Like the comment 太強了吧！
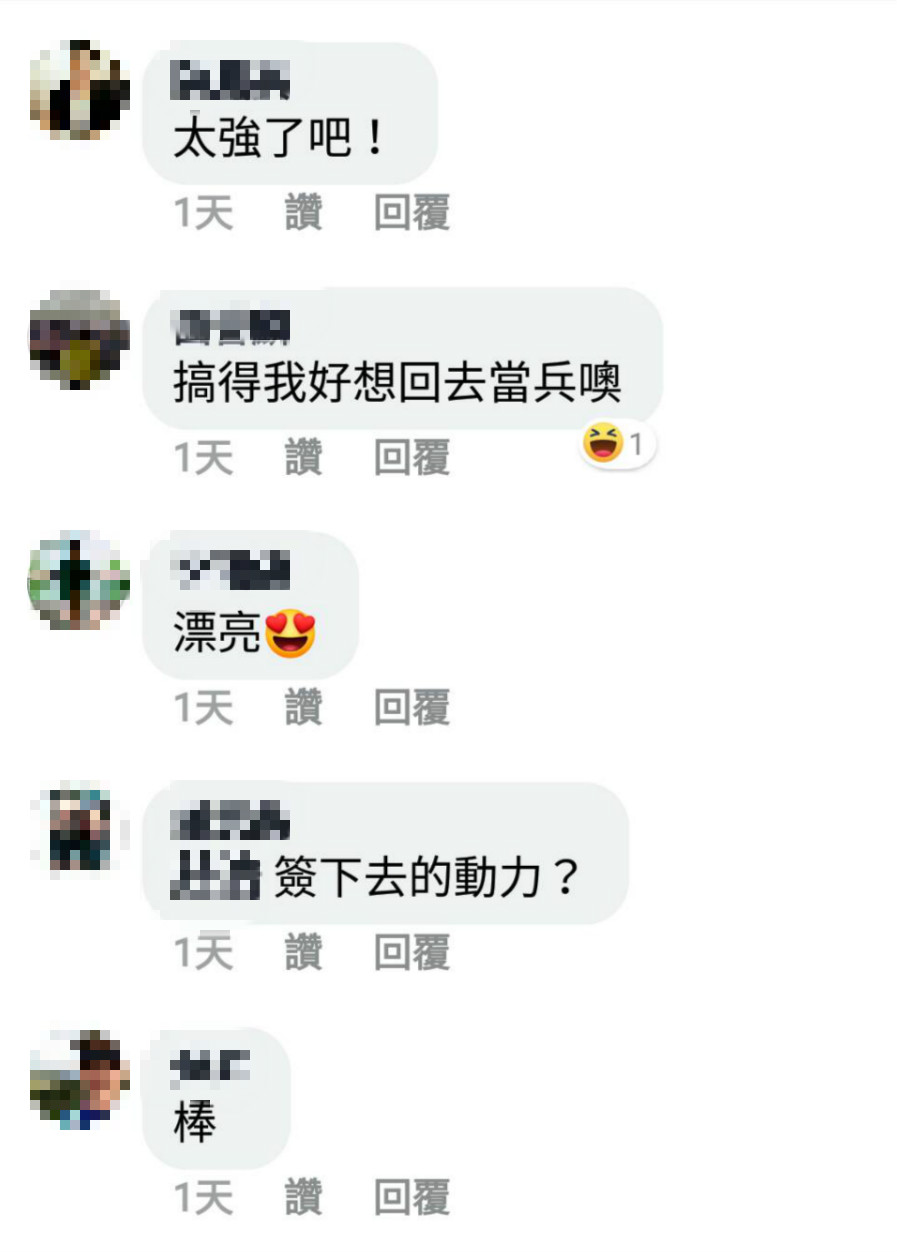 pyautogui.click(x=303, y=213)
